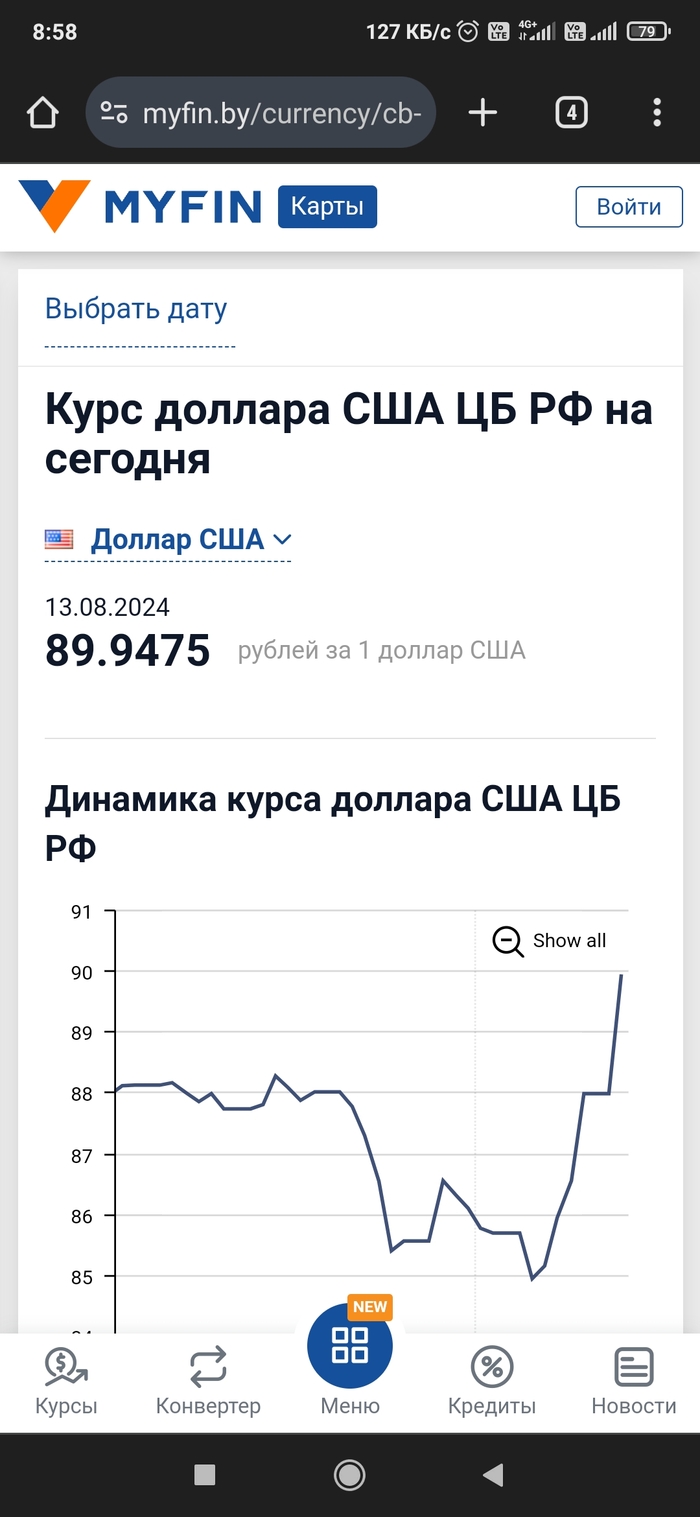The image size is (700, 1517).
Task: Open the Выбрать дату date picker
Action: click(136, 309)
